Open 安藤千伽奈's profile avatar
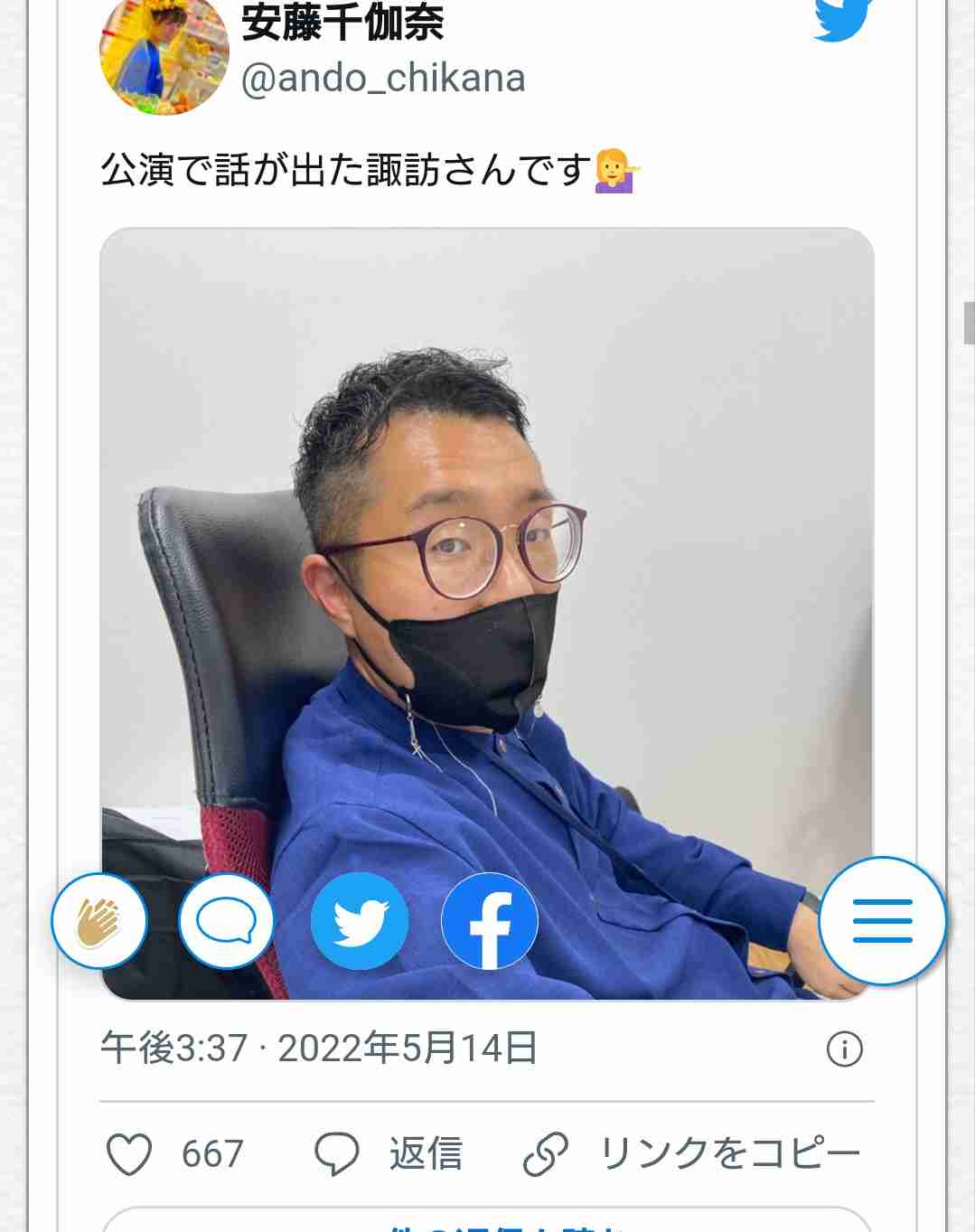This screenshot has width=975, height=1232. [x=164, y=54]
